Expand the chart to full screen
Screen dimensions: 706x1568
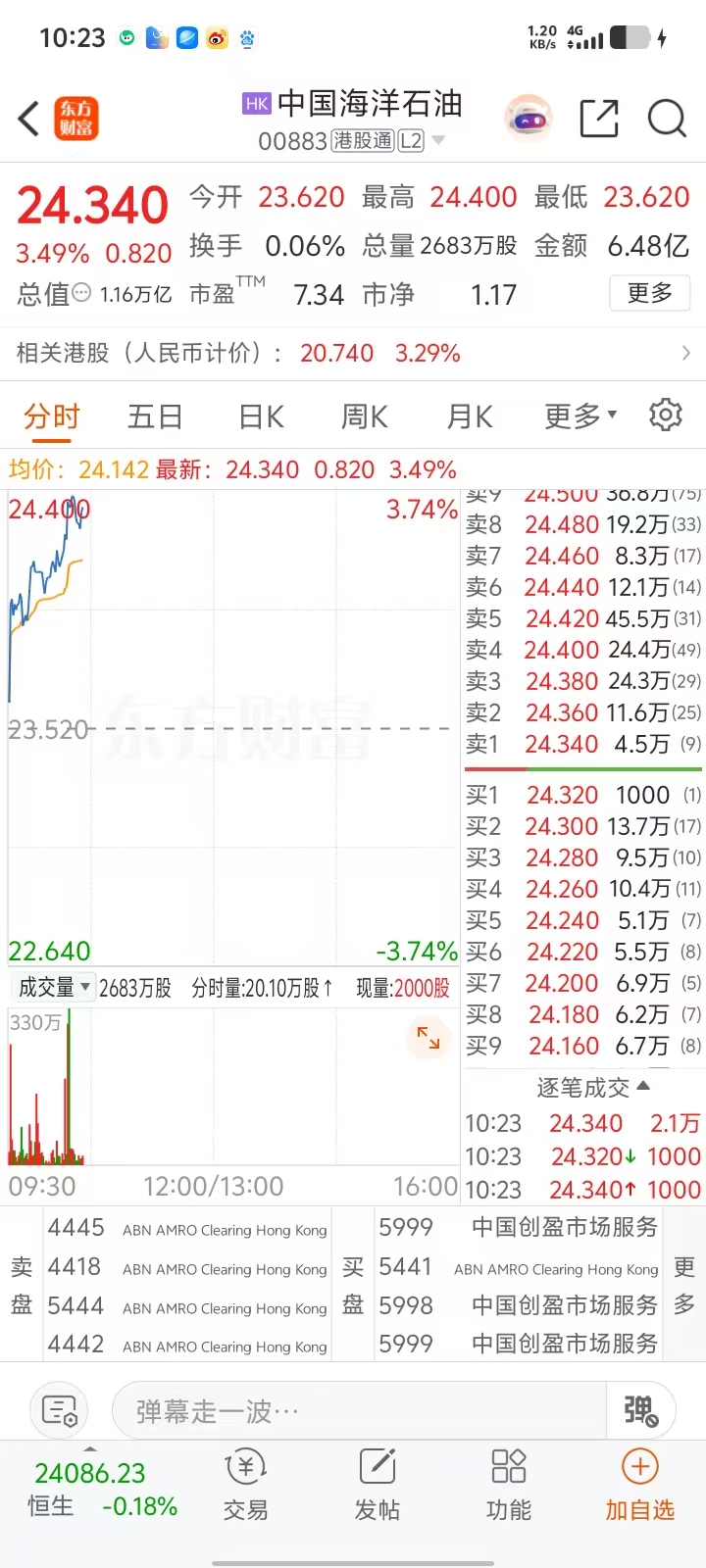(429, 1038)
